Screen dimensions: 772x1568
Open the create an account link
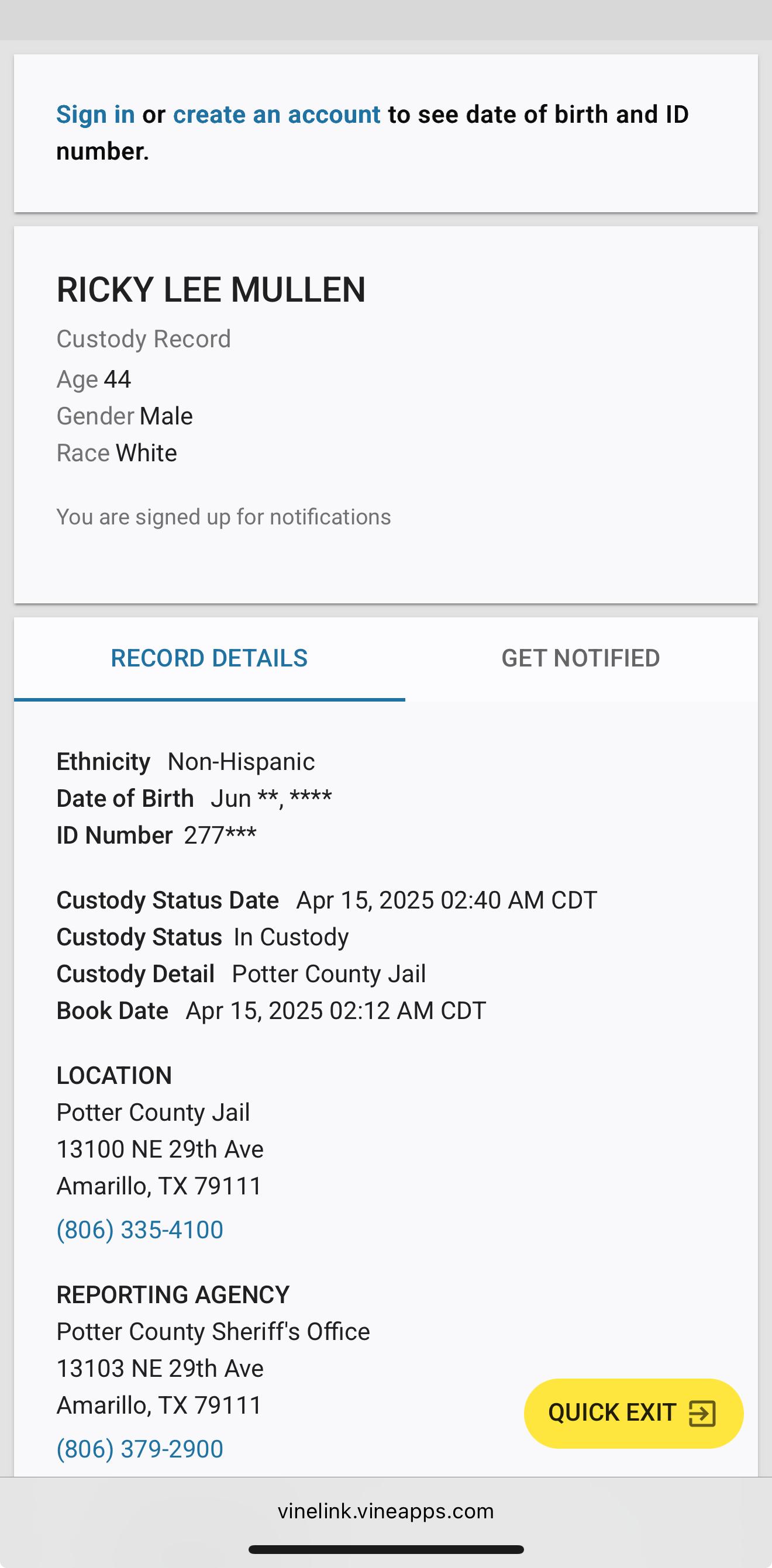click(x=277, y=115)
